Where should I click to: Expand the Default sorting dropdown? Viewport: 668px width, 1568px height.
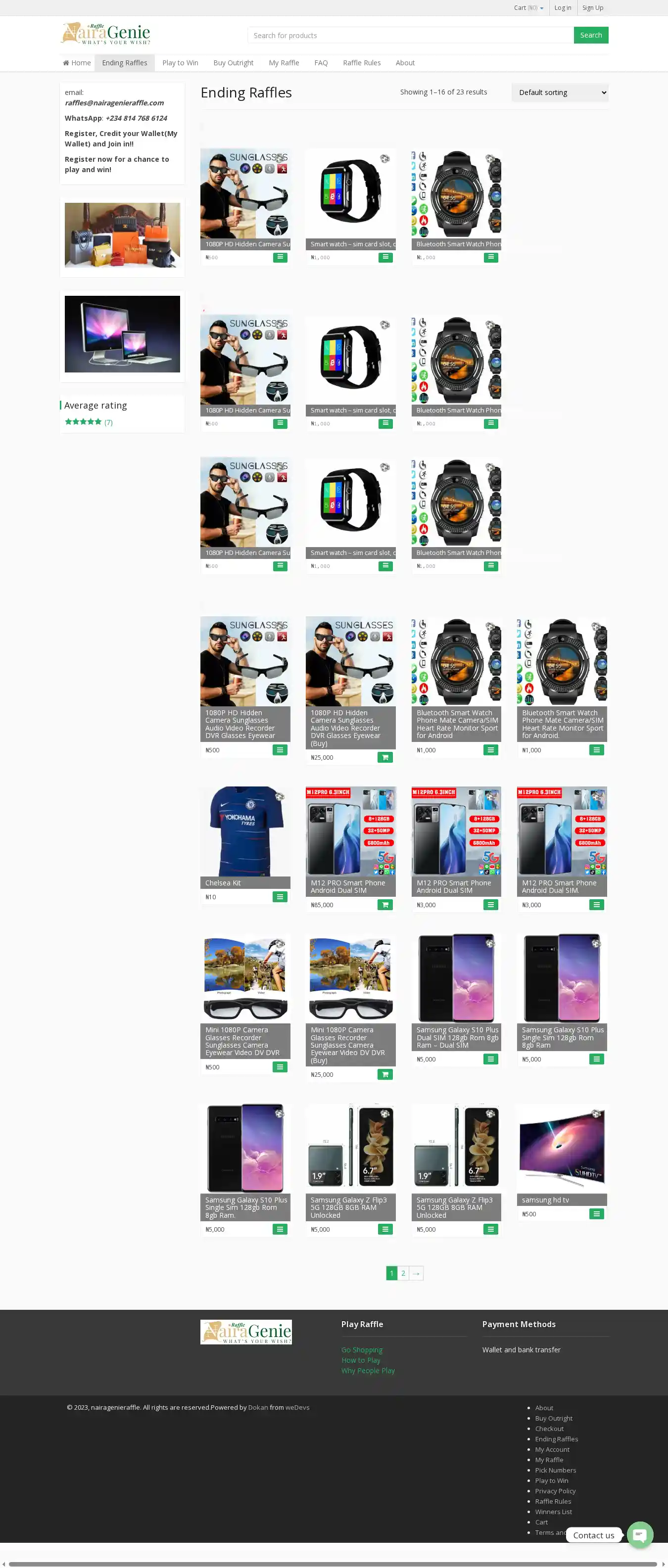tap(559, 92)
